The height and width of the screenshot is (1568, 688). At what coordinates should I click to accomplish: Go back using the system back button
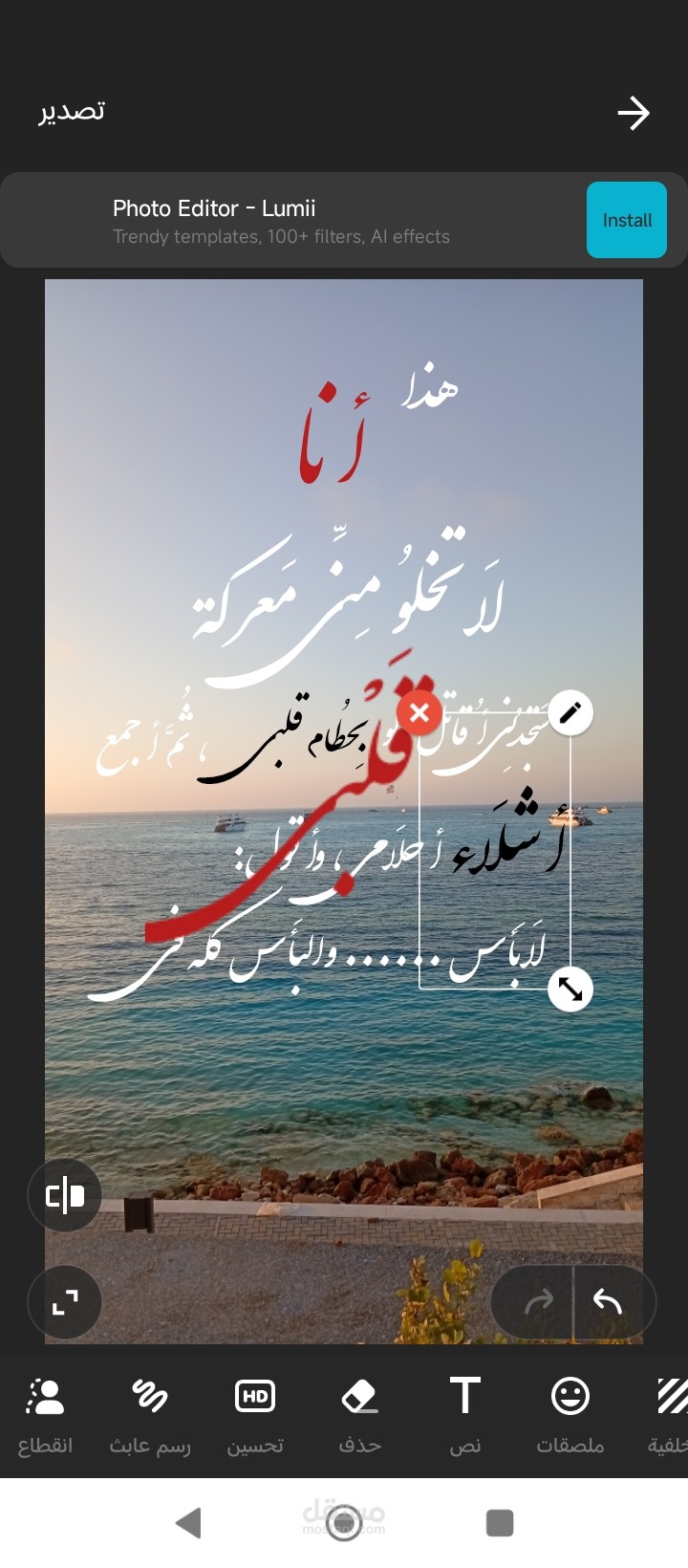point(189,1522)
